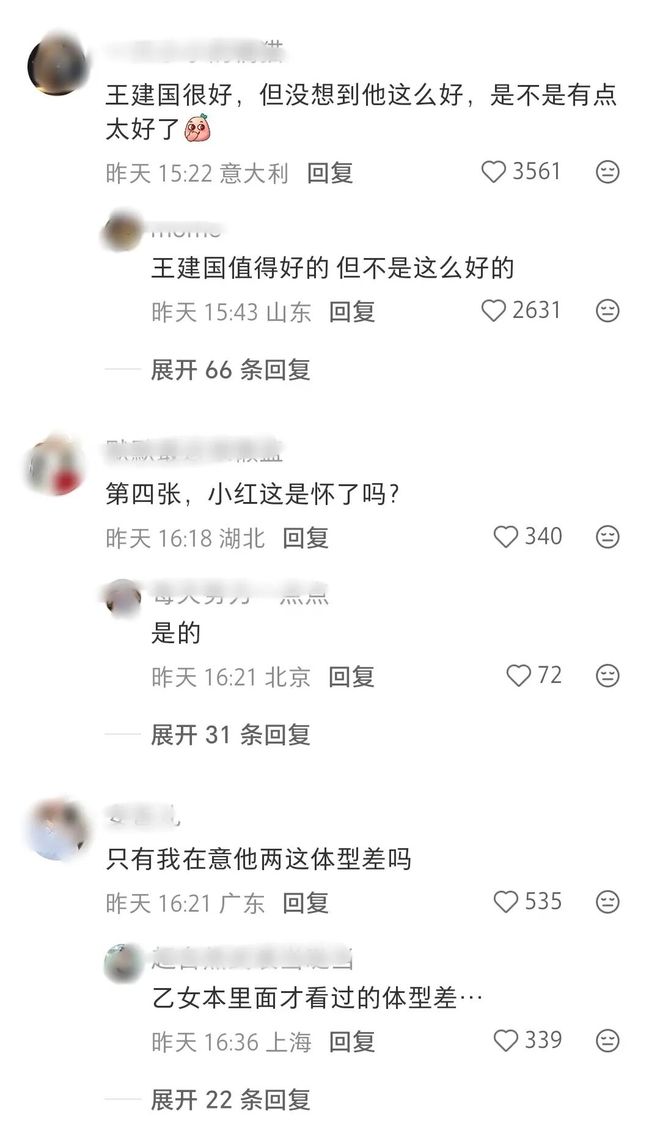660x1122 pixels.
Task: Like the 湖北 comment with 340 likes
Action: point(506,537)
